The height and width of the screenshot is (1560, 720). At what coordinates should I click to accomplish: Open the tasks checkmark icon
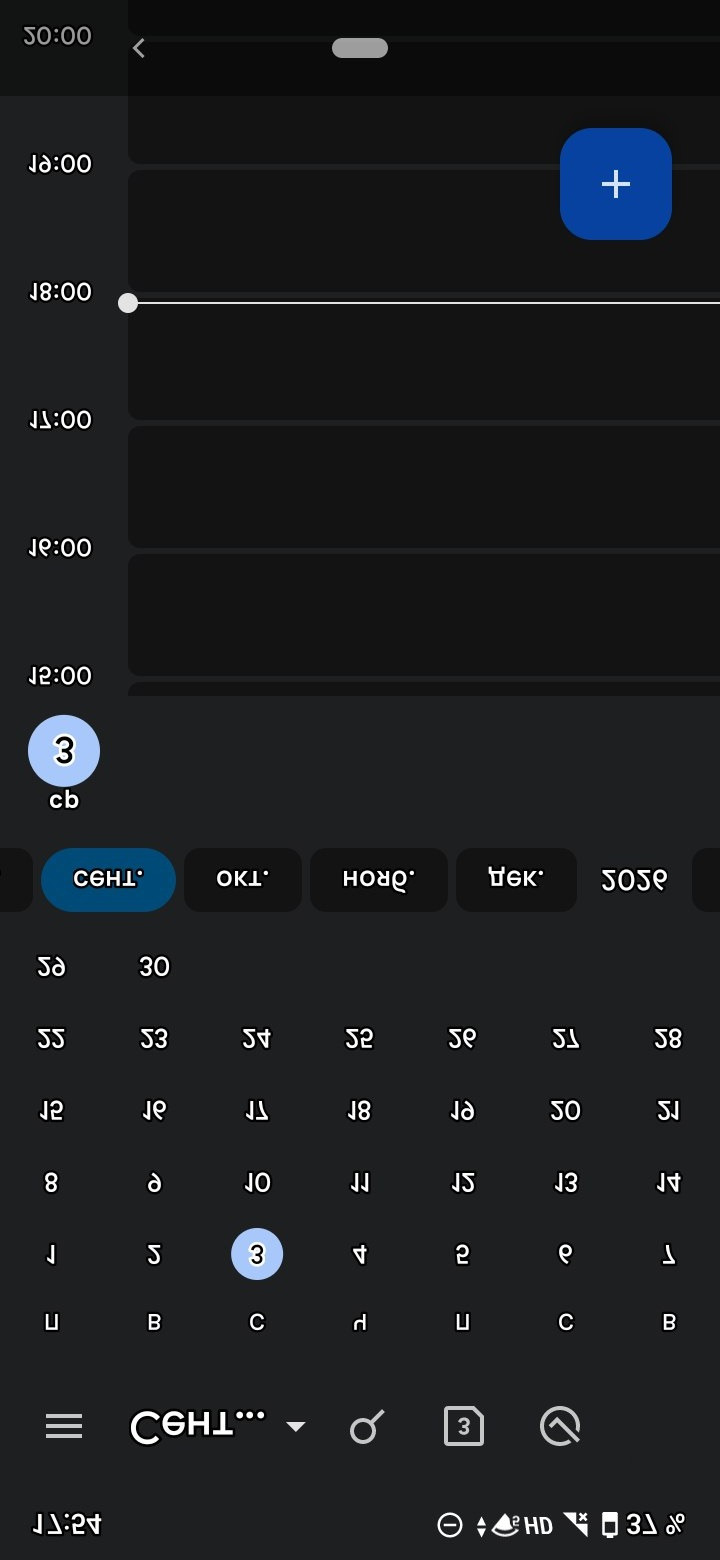coord(560,1426)
